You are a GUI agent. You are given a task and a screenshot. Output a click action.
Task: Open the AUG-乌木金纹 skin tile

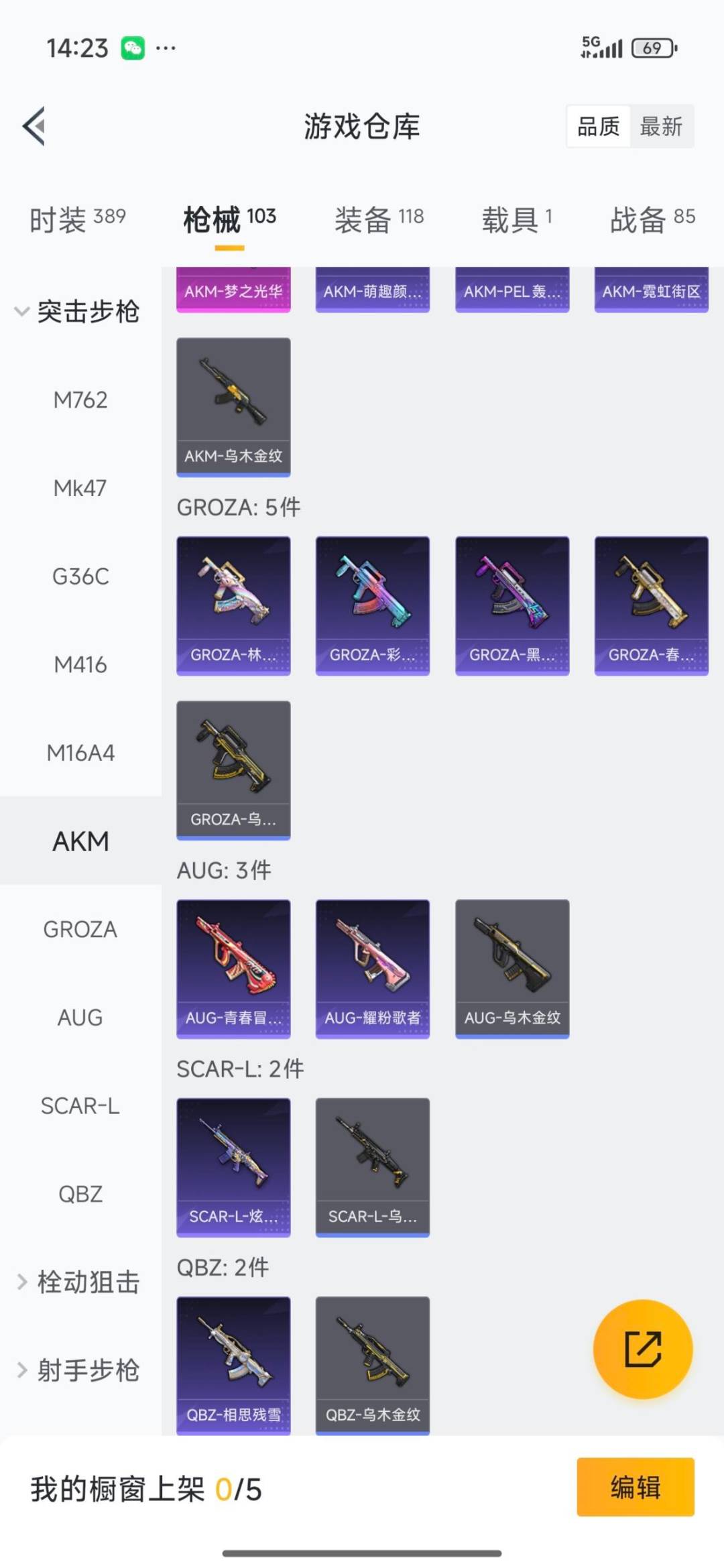(512, 969)
